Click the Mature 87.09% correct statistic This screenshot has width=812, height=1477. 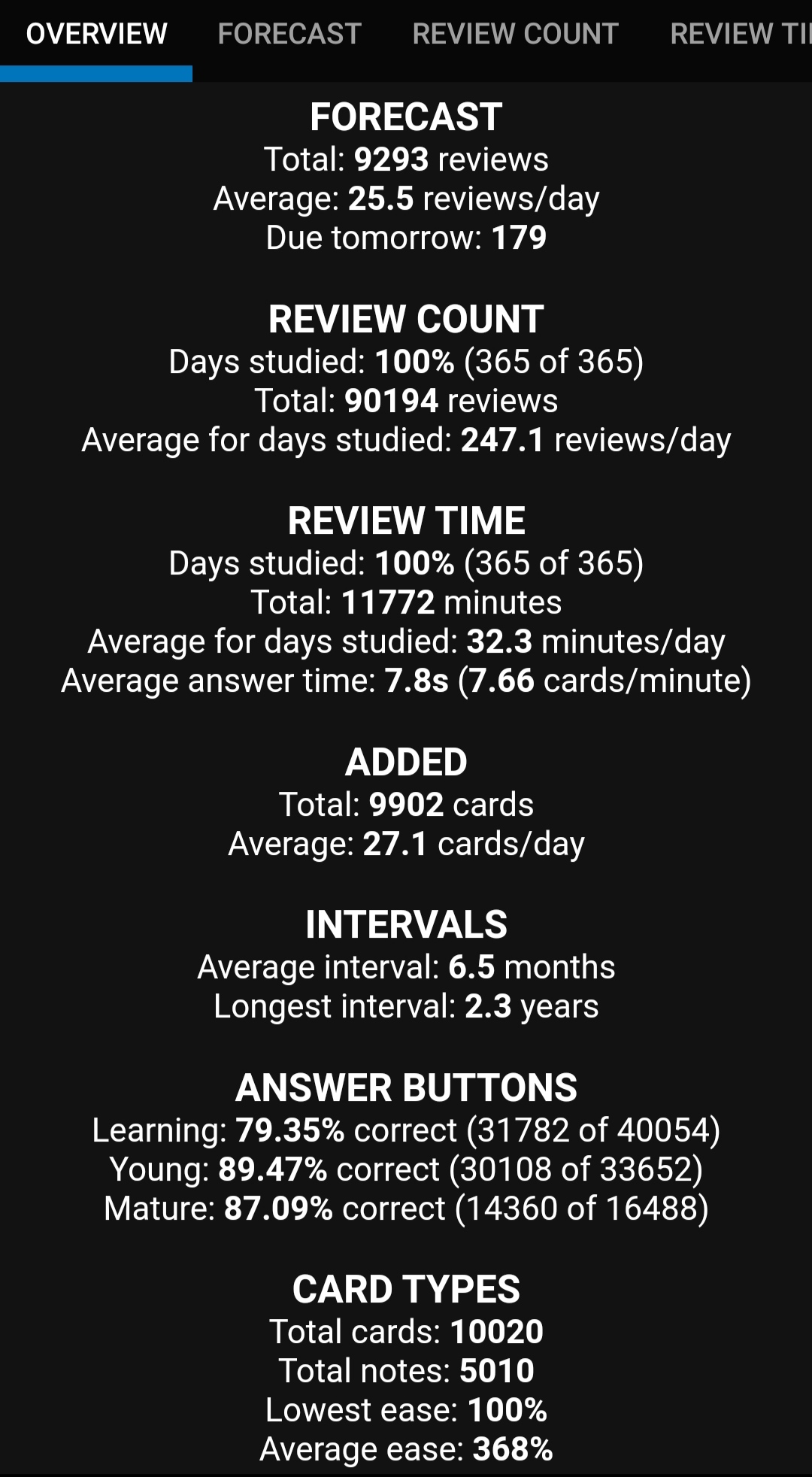[x=406, y=1207]
